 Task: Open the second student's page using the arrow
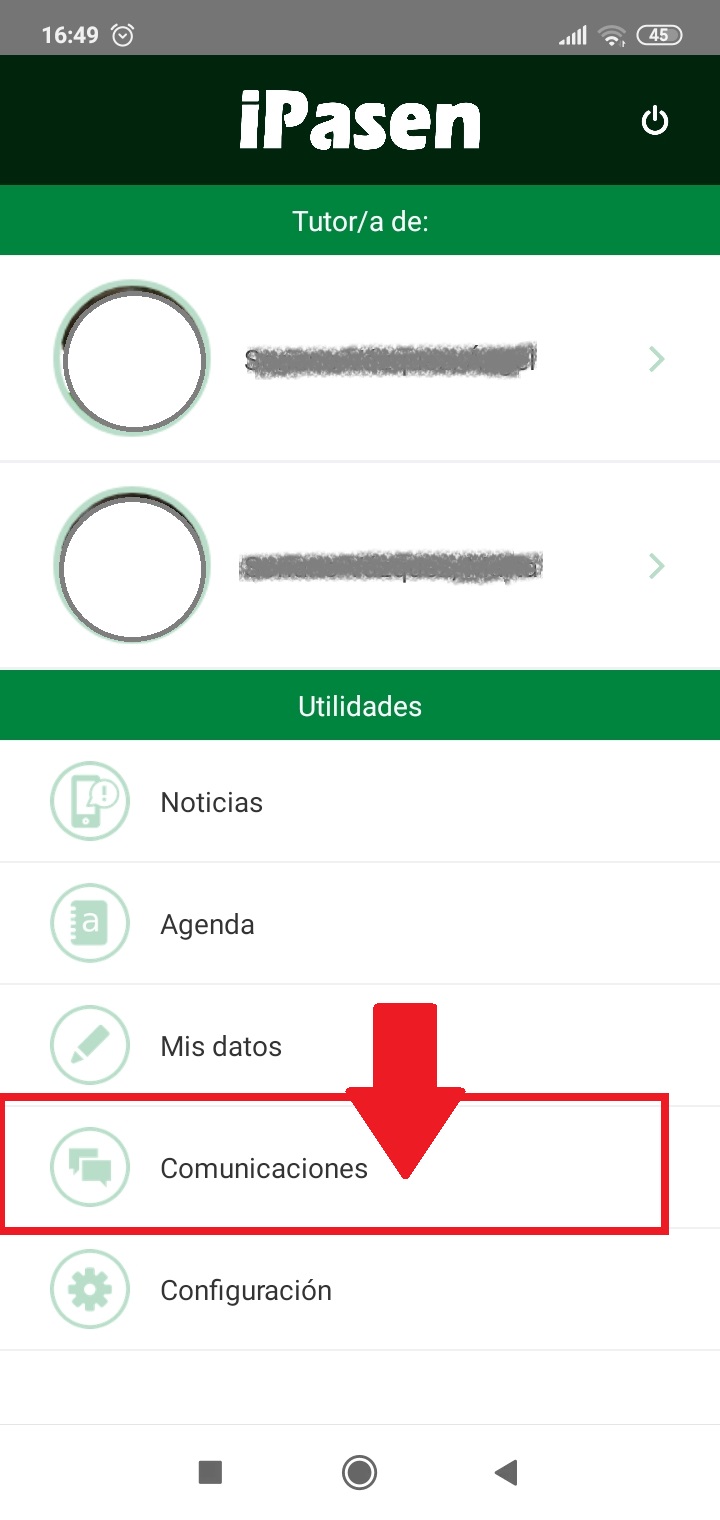656,566
